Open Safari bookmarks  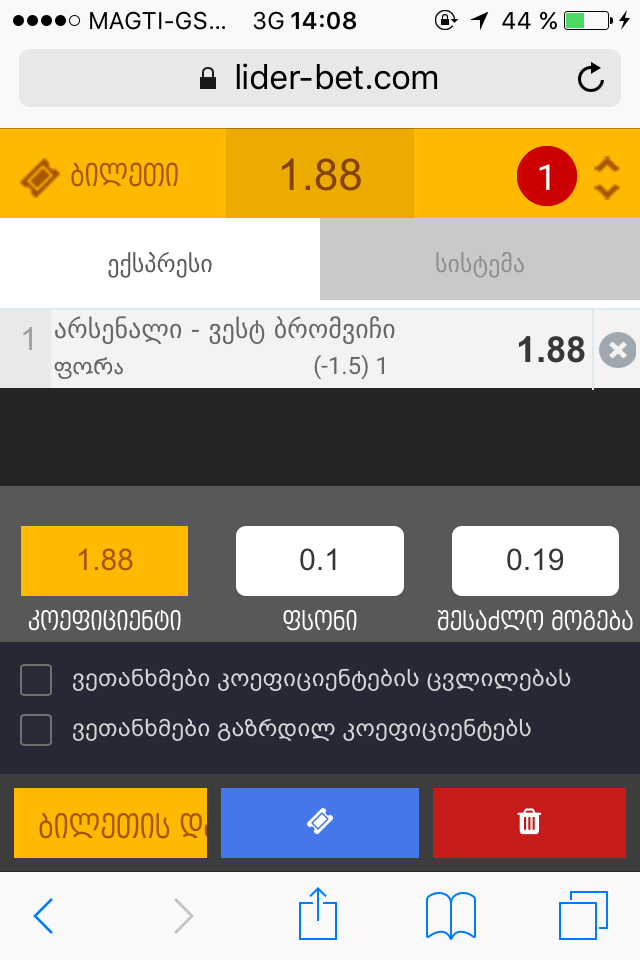click(x=450, y=915)
